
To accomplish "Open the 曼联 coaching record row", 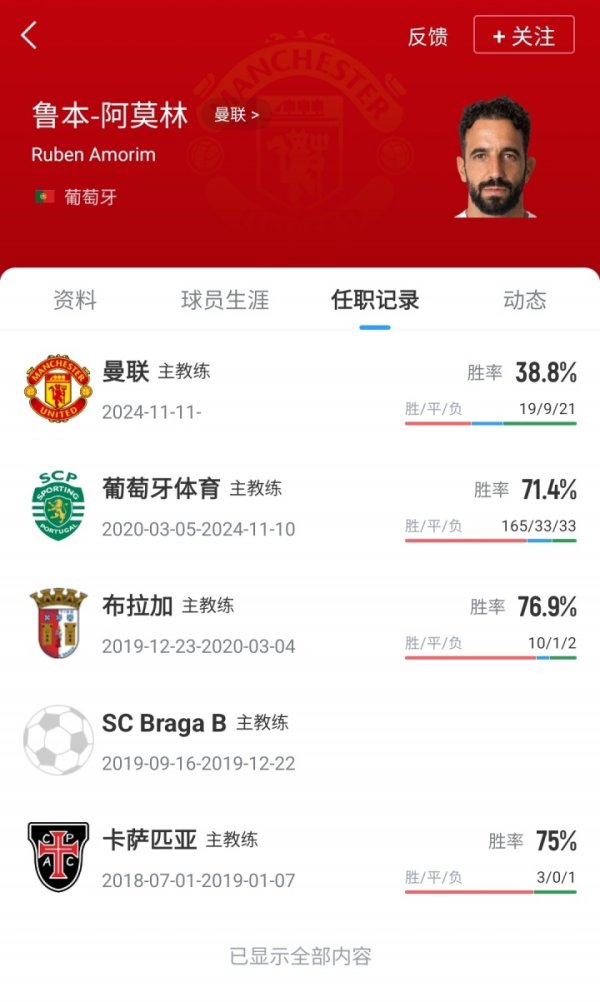I will coord(300,390).
